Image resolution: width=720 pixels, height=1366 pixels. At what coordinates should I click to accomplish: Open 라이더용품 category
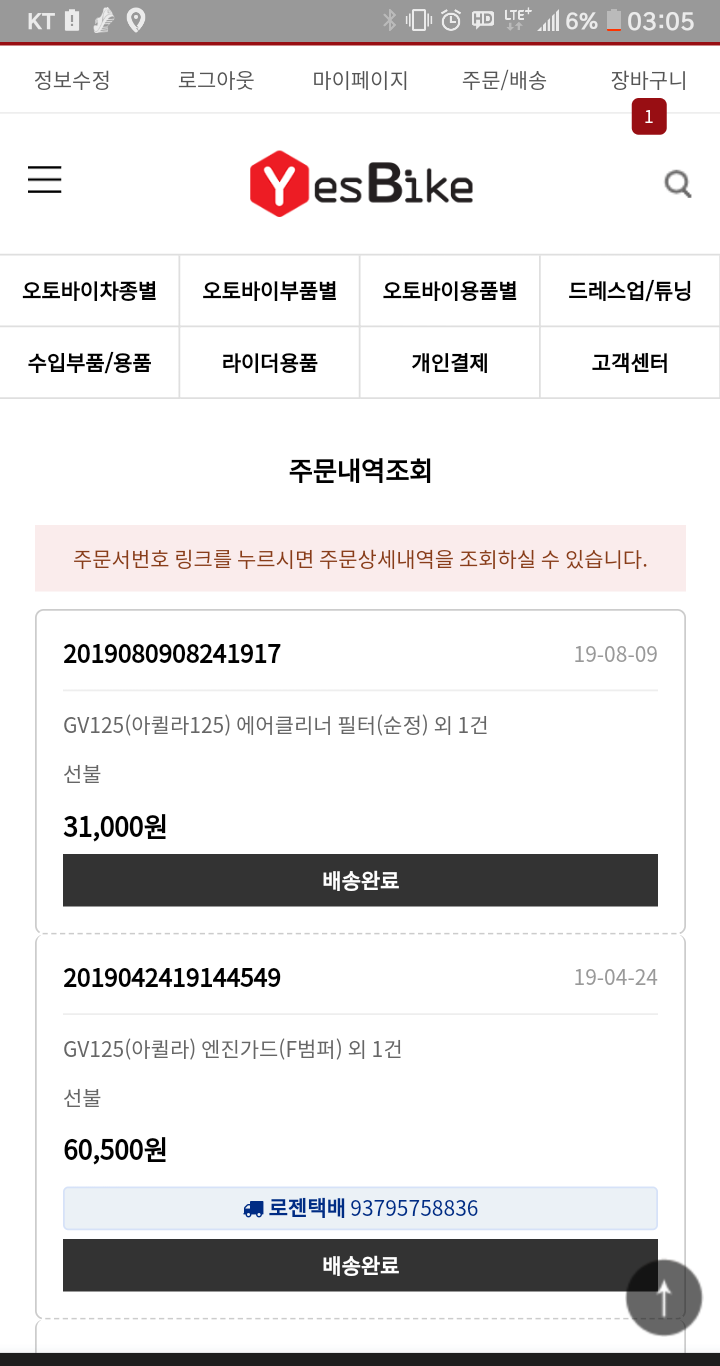pos(270,362)
